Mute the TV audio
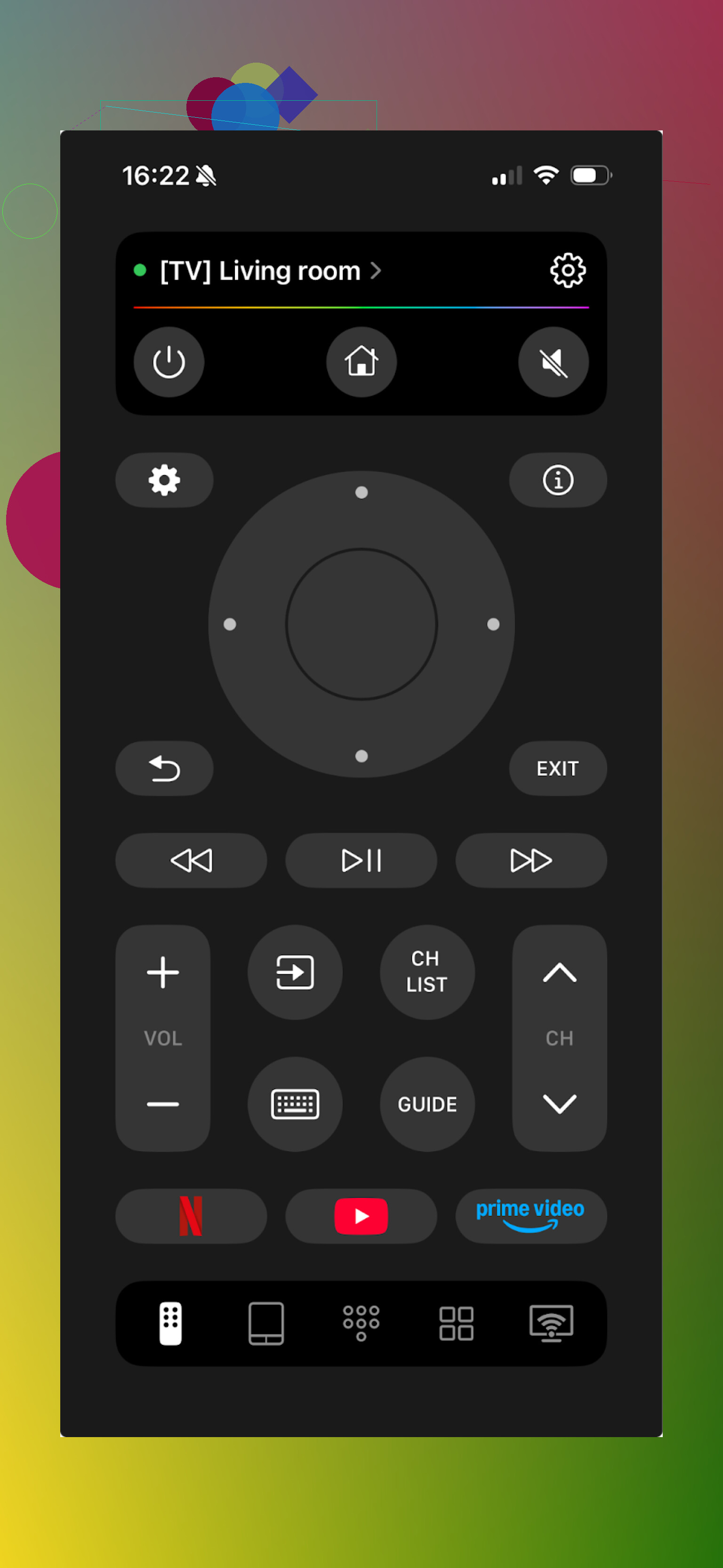Viewport: 723px width, 1568px height. (553, 362)
